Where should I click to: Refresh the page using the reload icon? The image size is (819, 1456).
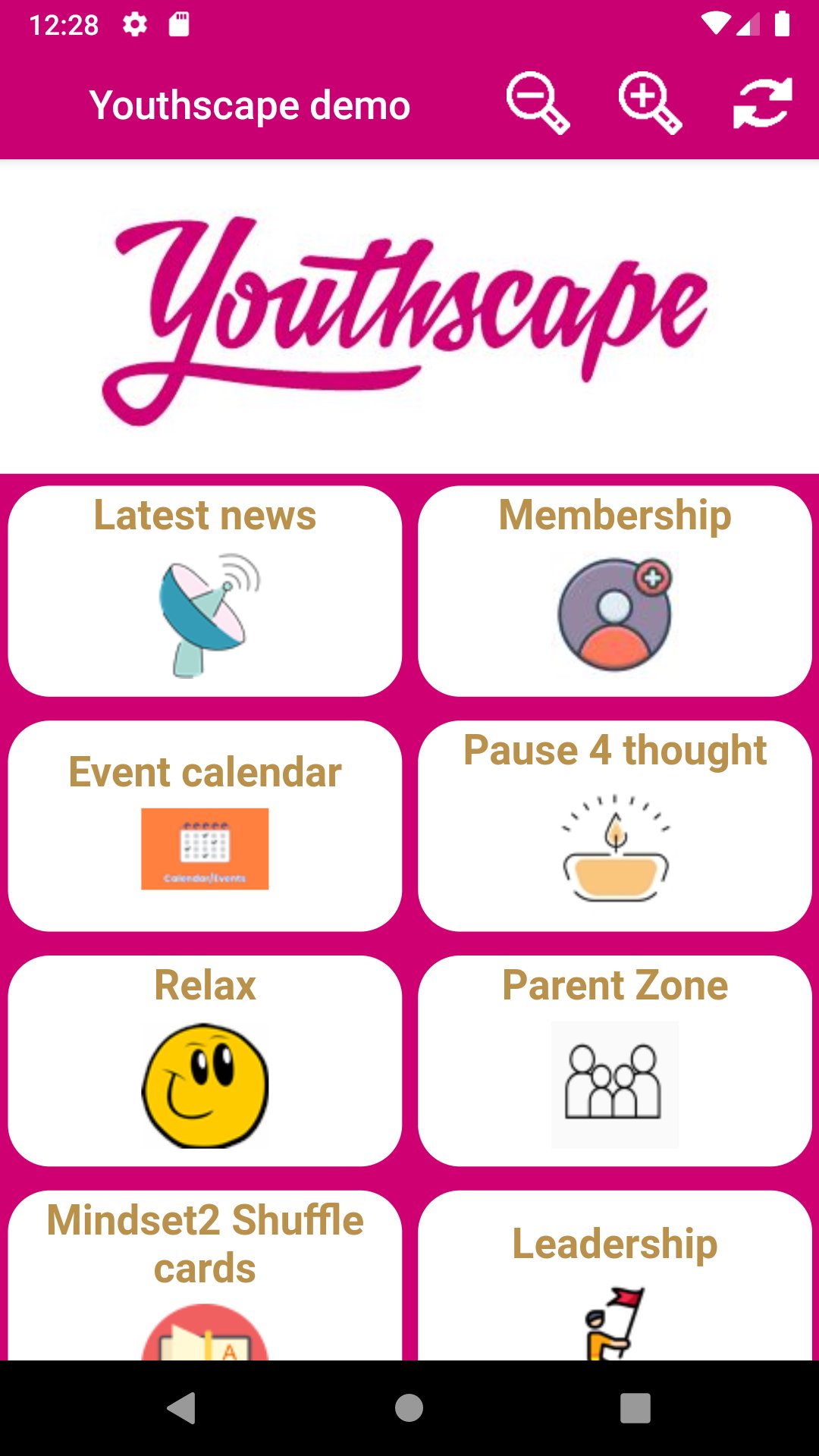point(761,105)
